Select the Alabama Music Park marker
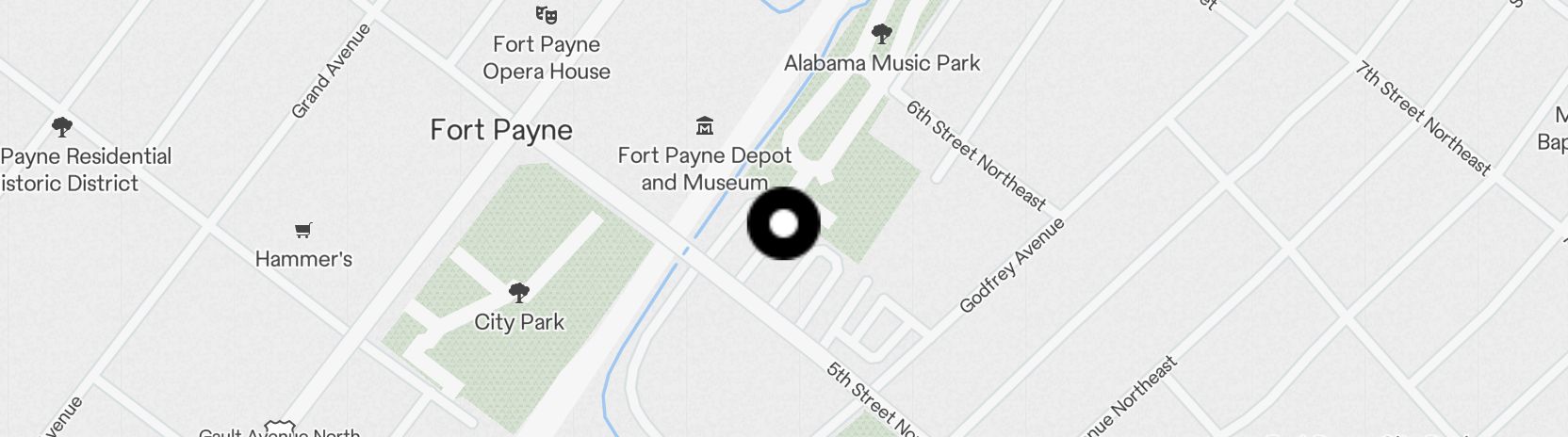The width and height of the screenshot is (1568, 437). (x=881, y=36)
